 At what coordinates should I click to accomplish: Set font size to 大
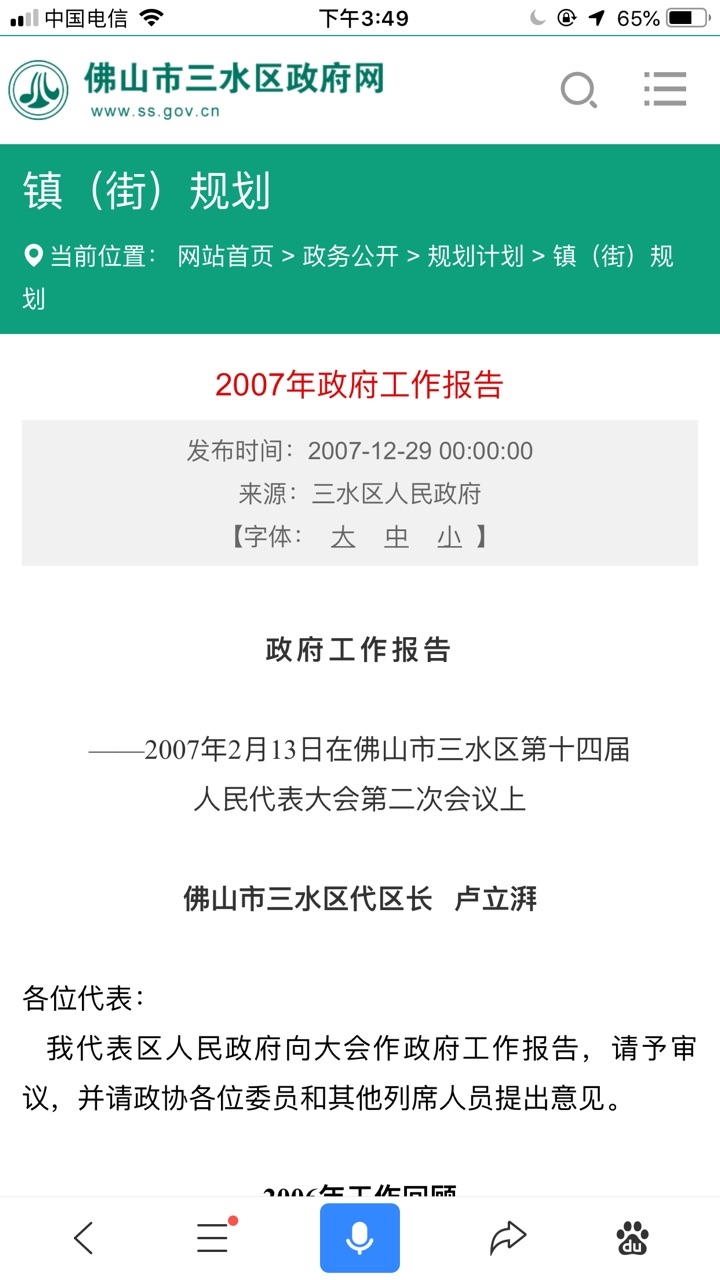point(343,537)
